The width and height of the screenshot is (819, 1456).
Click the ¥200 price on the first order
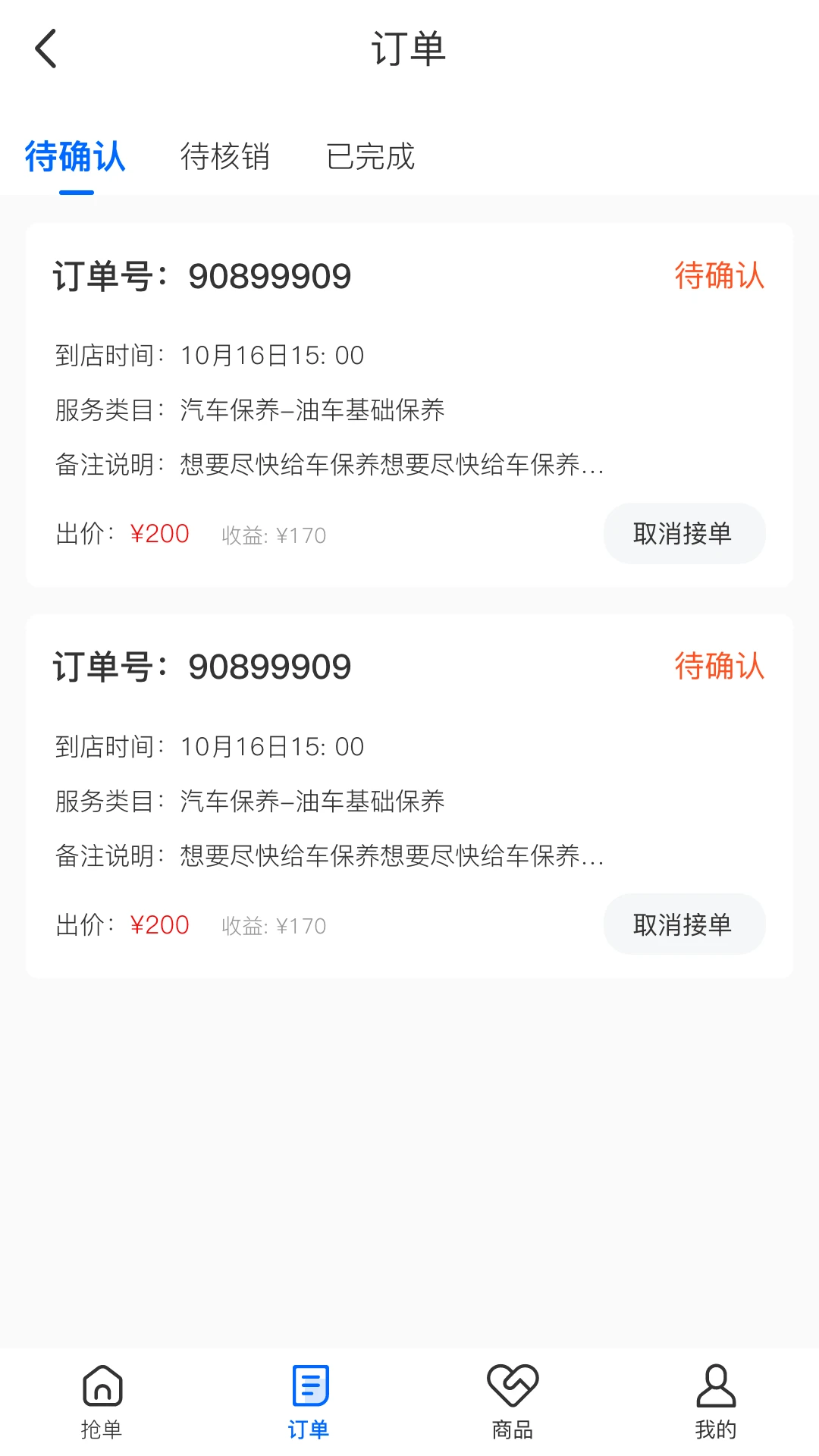click(x=160, y=533)
